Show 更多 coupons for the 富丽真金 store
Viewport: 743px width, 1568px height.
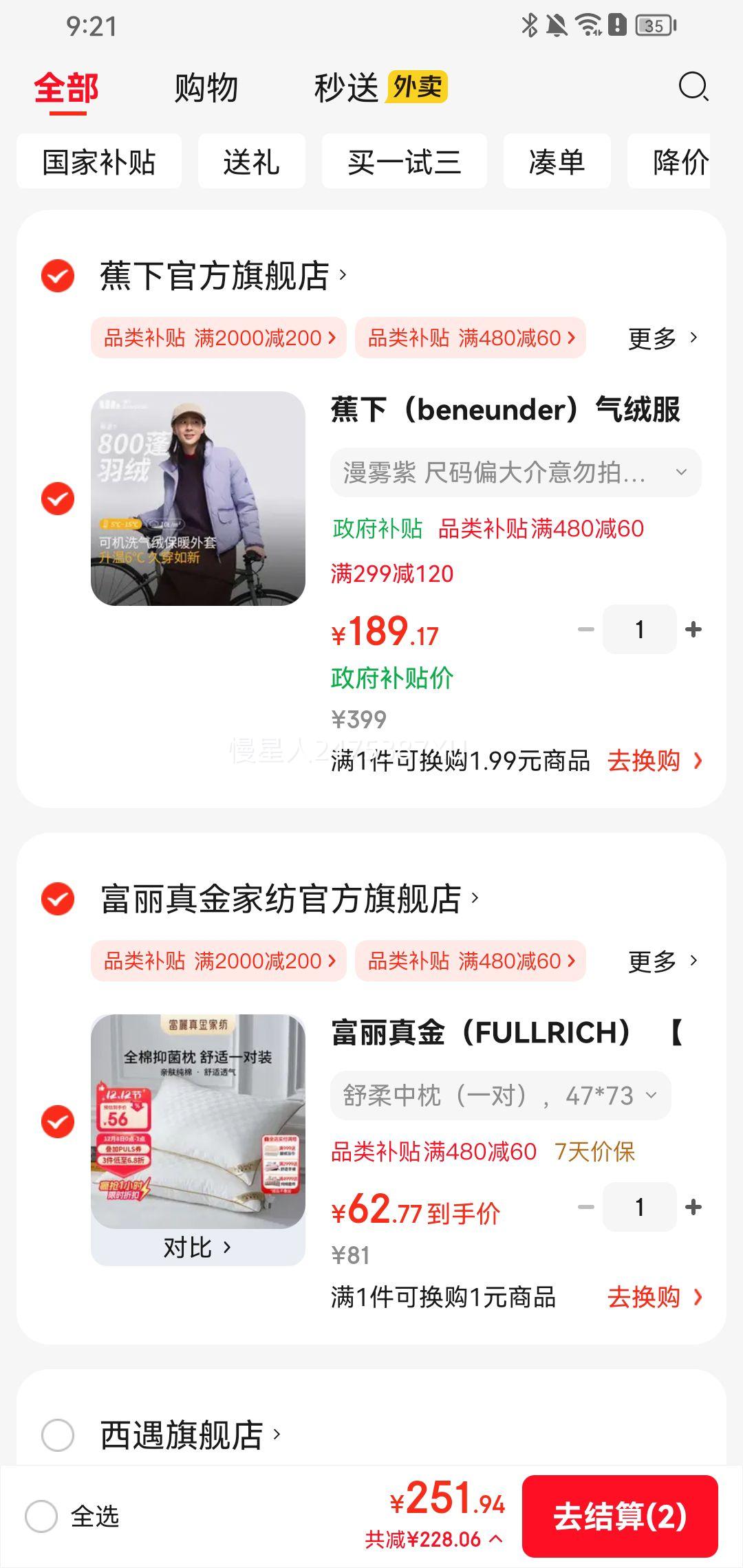pos(663,961)
